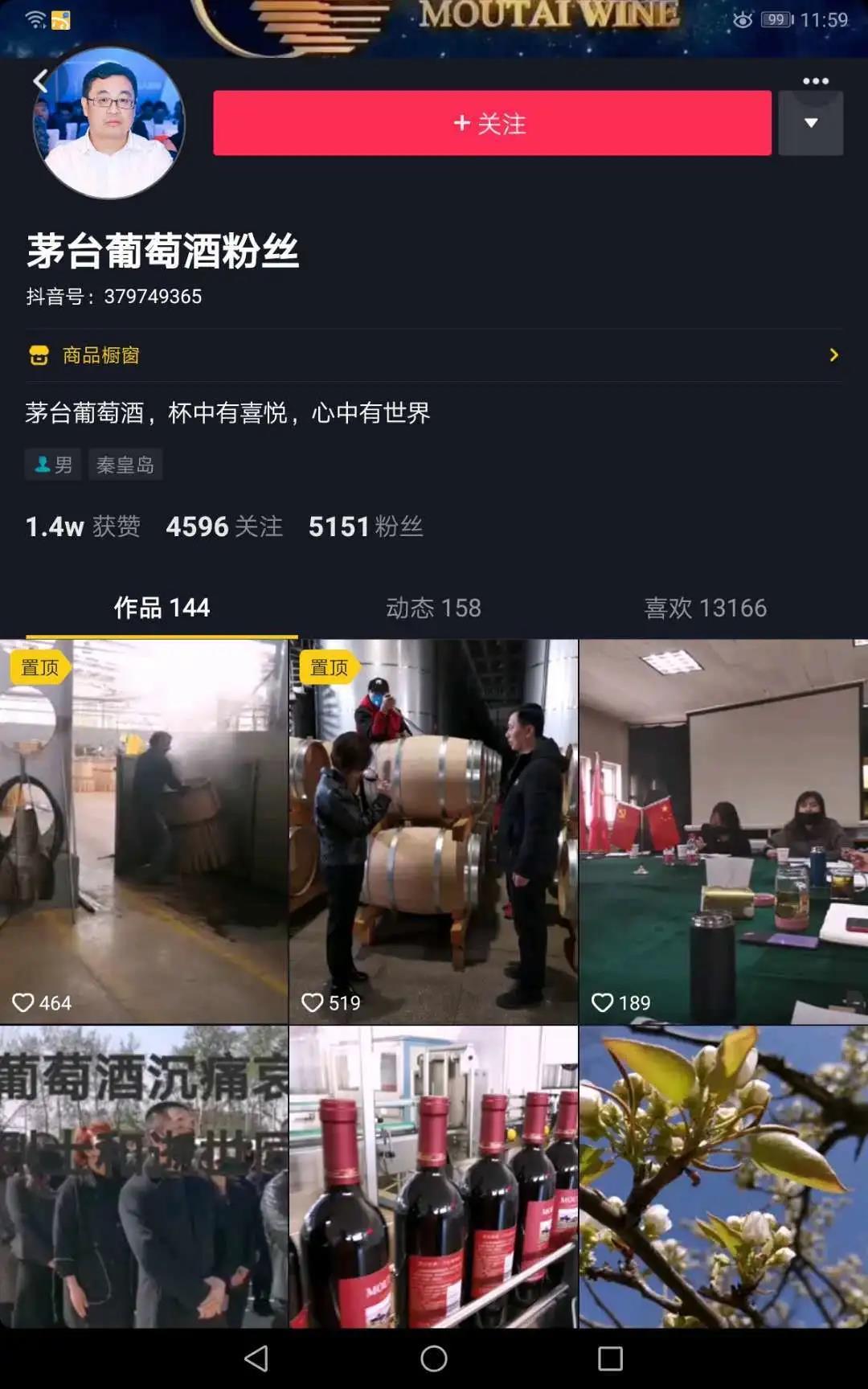Open meeting room video with 189 likes
This screenshot has width=868, height=1389.
(x=723, y=832)
